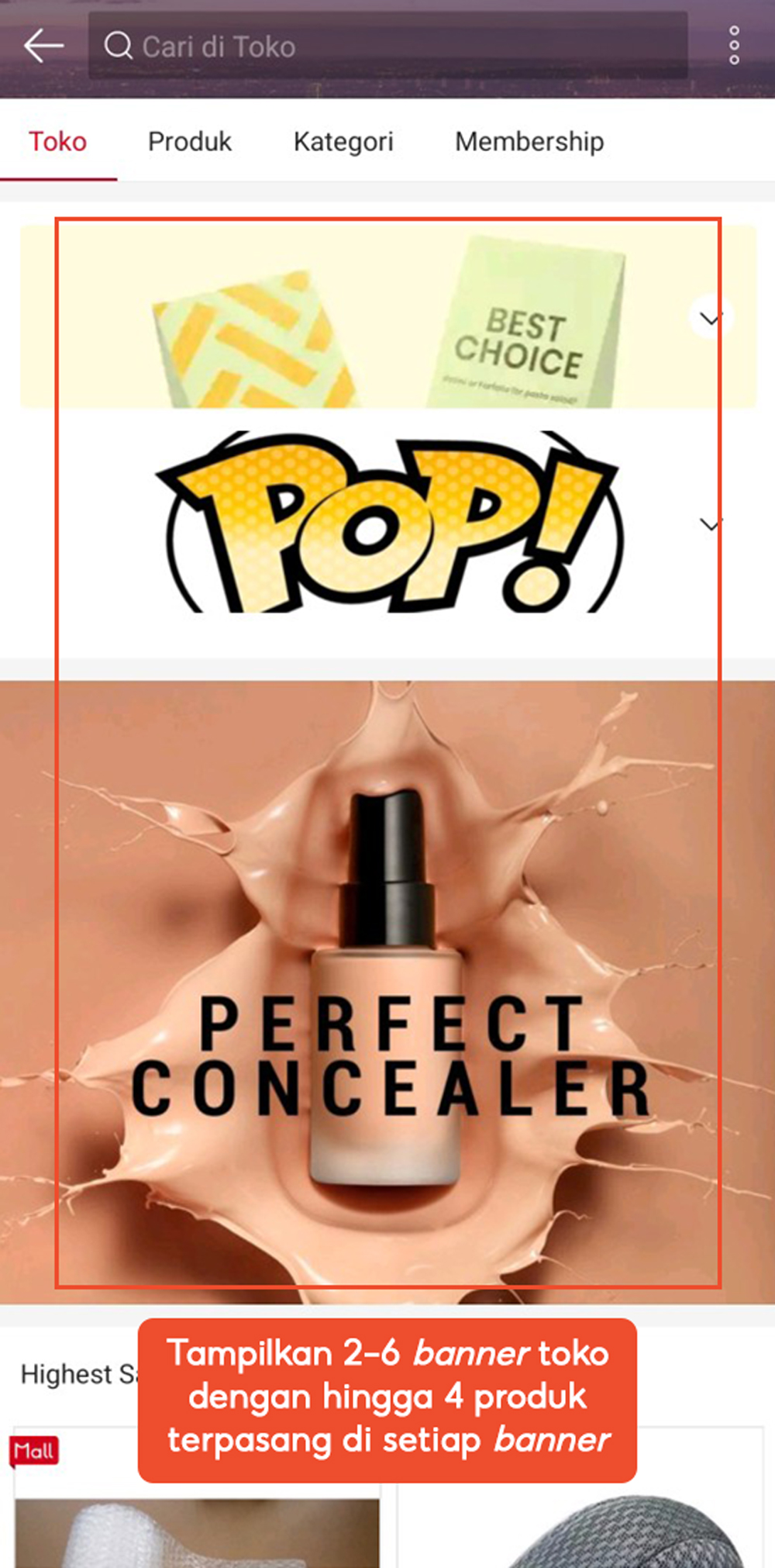775x1568 pixels.
Task: Expand the chevron on Best Choice banner
Action: 711,317
